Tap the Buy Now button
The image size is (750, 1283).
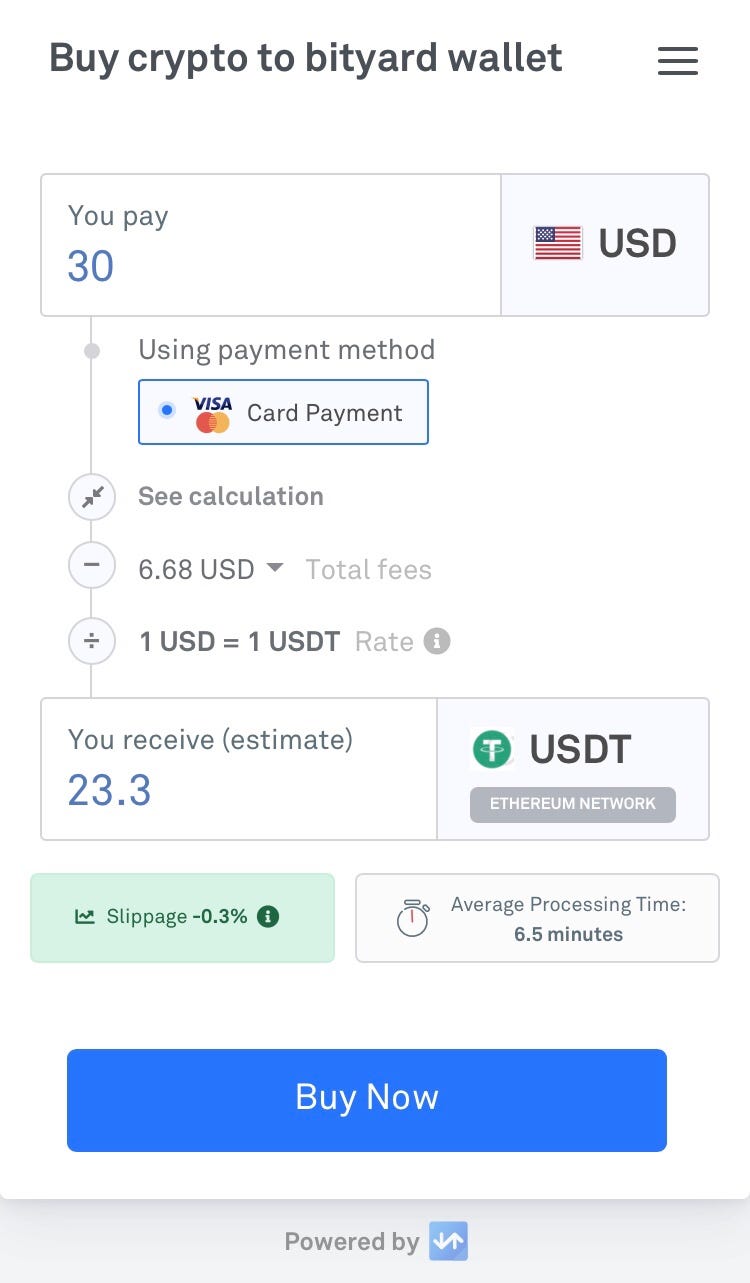(367, 1100)
